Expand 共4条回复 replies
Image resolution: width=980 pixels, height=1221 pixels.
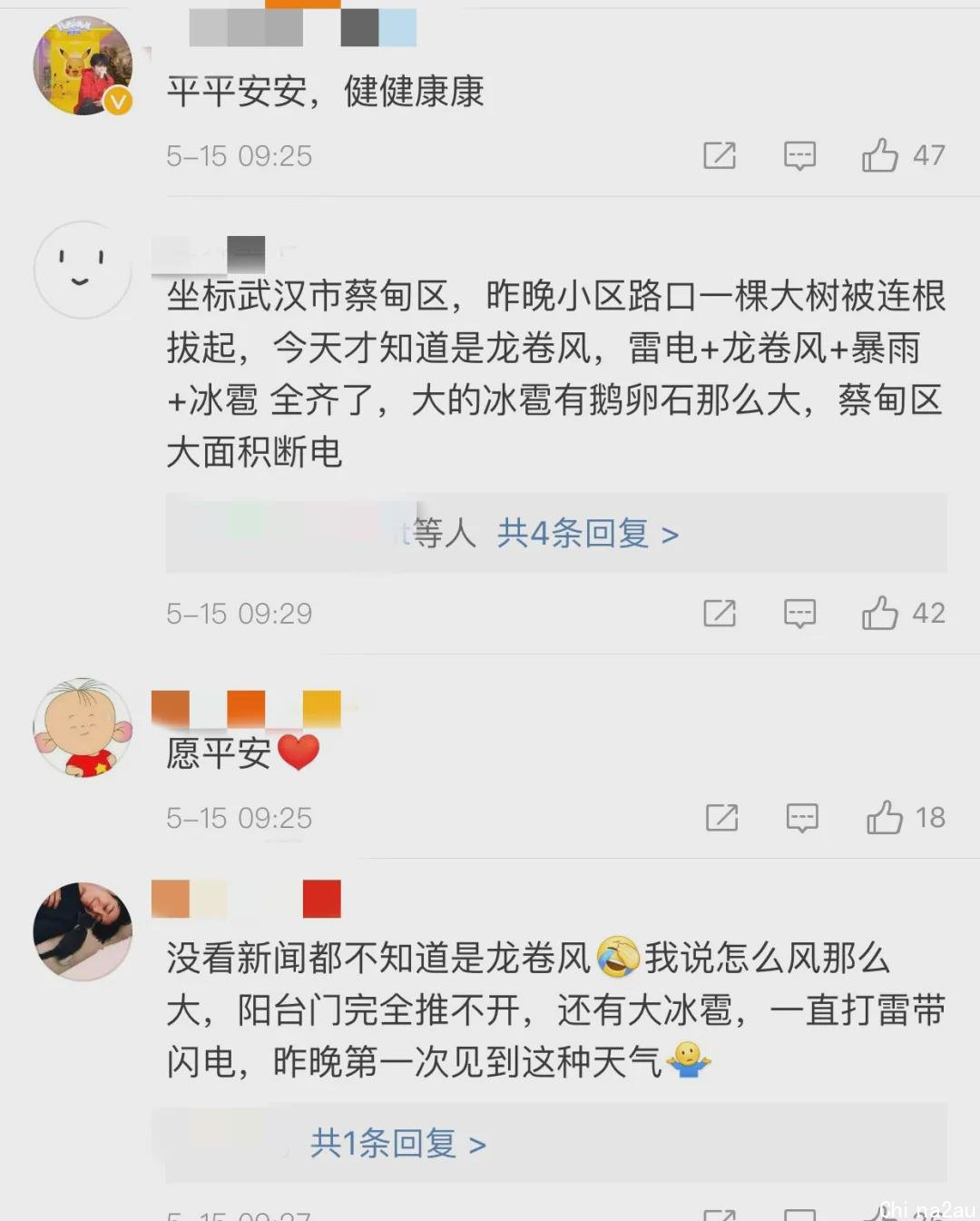pyautogui.click(x=587, y=534)
